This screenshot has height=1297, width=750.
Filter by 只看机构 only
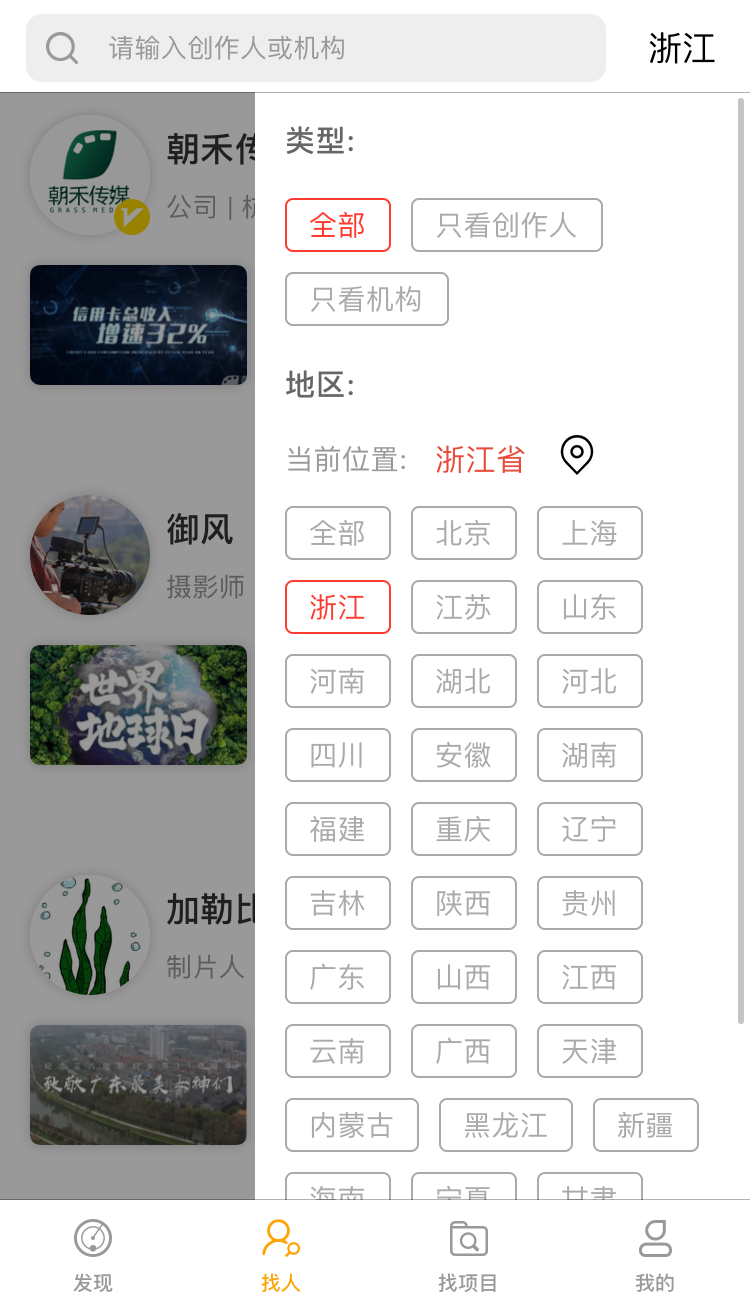click(366, 299)
